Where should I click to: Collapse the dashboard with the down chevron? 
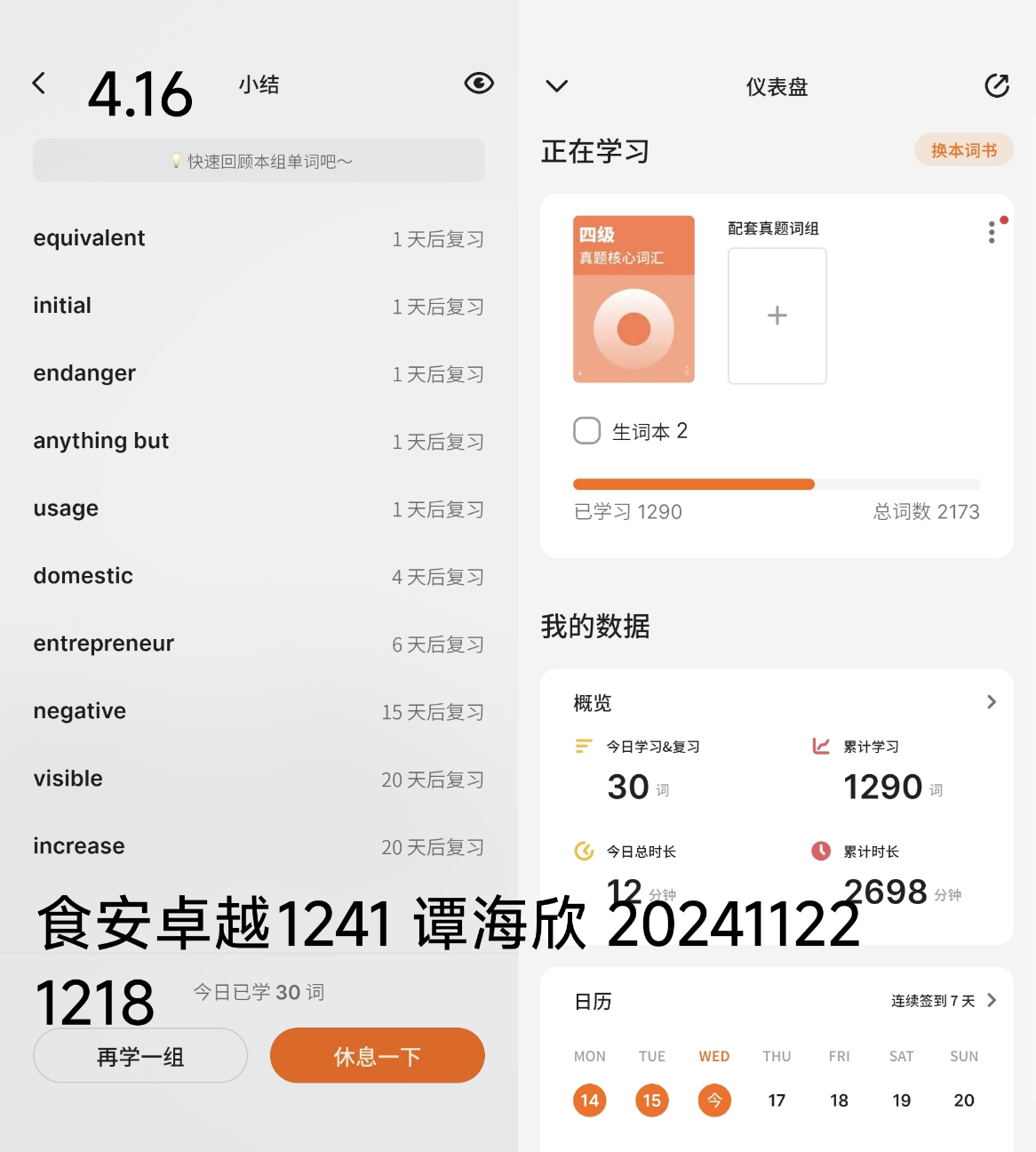click(x=557, y=86)
